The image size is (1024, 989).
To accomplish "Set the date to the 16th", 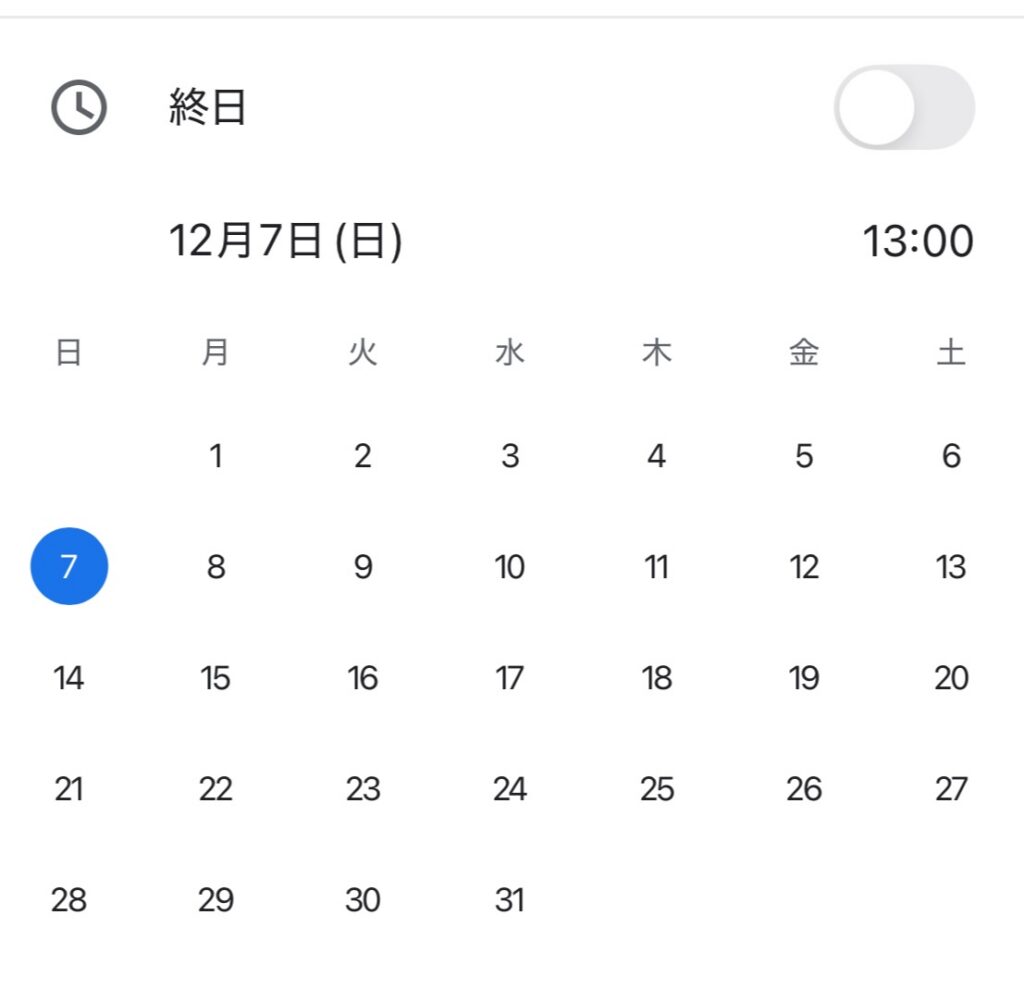I will (362, 678).
